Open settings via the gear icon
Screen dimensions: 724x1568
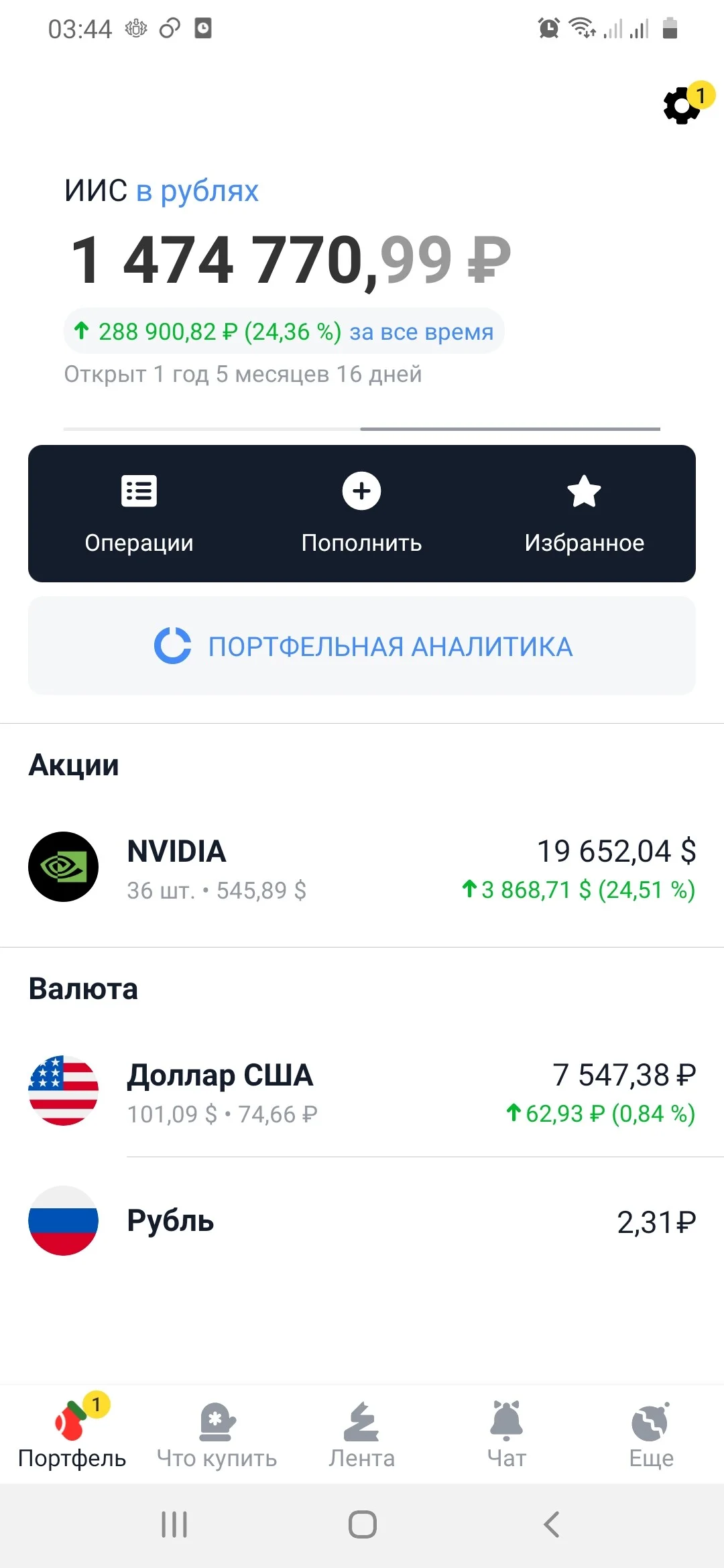(x=682, y=105)
